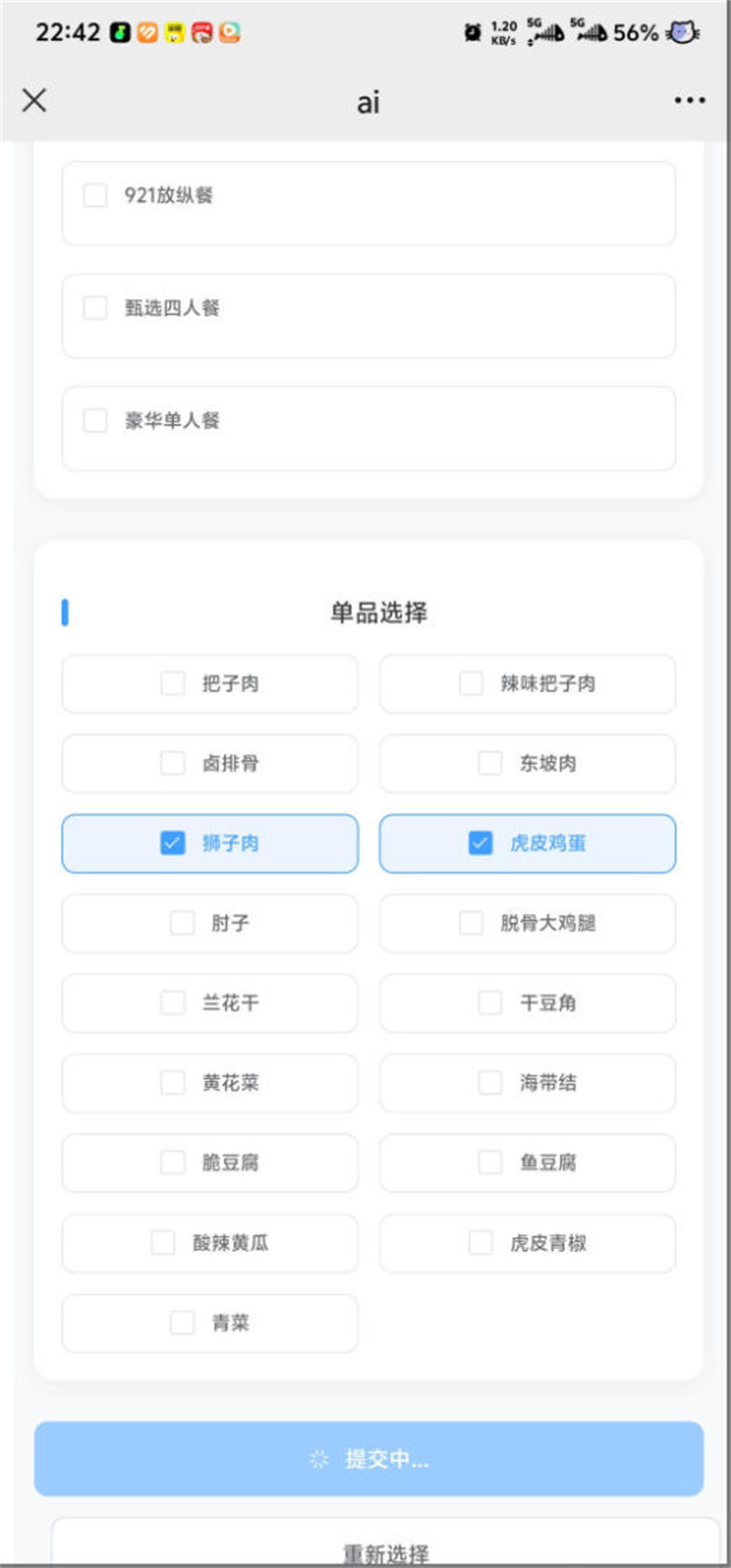Select the 921放纵餐 set meal

click(x=368, y=203)
